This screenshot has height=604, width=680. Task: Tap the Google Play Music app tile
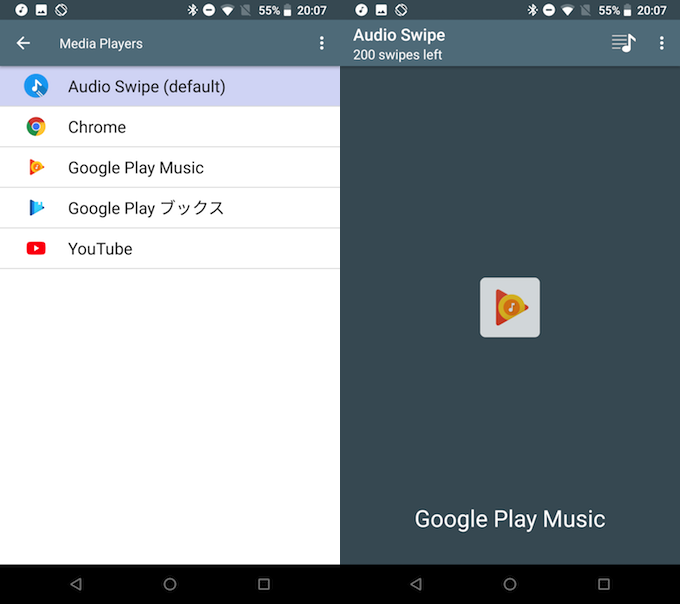pos(510,307)
